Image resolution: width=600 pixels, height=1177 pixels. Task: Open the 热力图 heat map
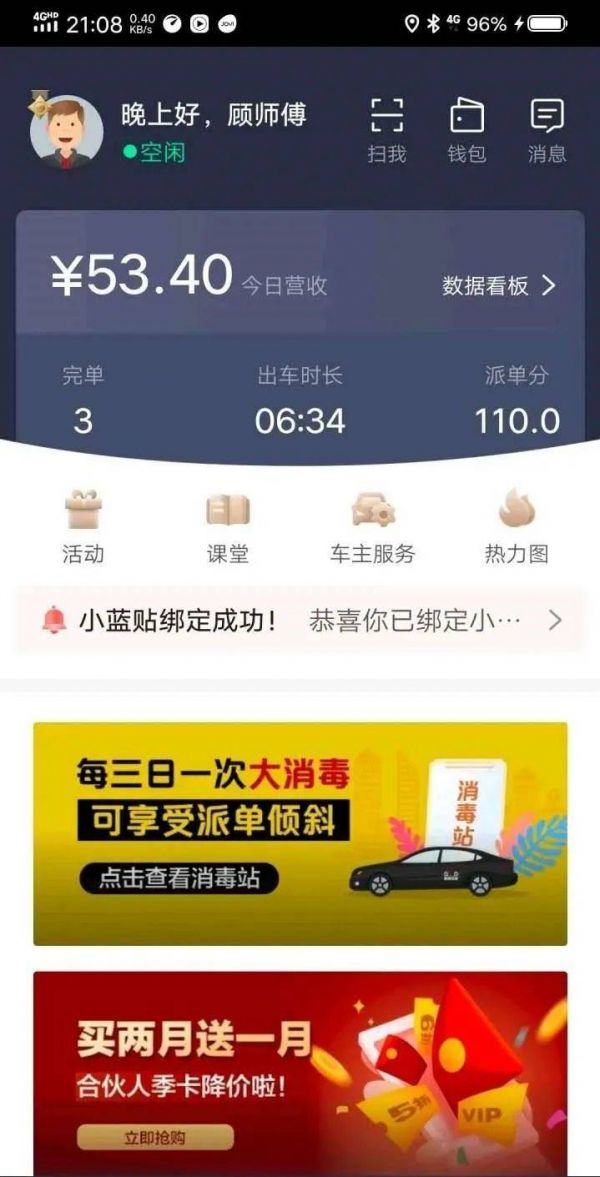coord(516,527)
